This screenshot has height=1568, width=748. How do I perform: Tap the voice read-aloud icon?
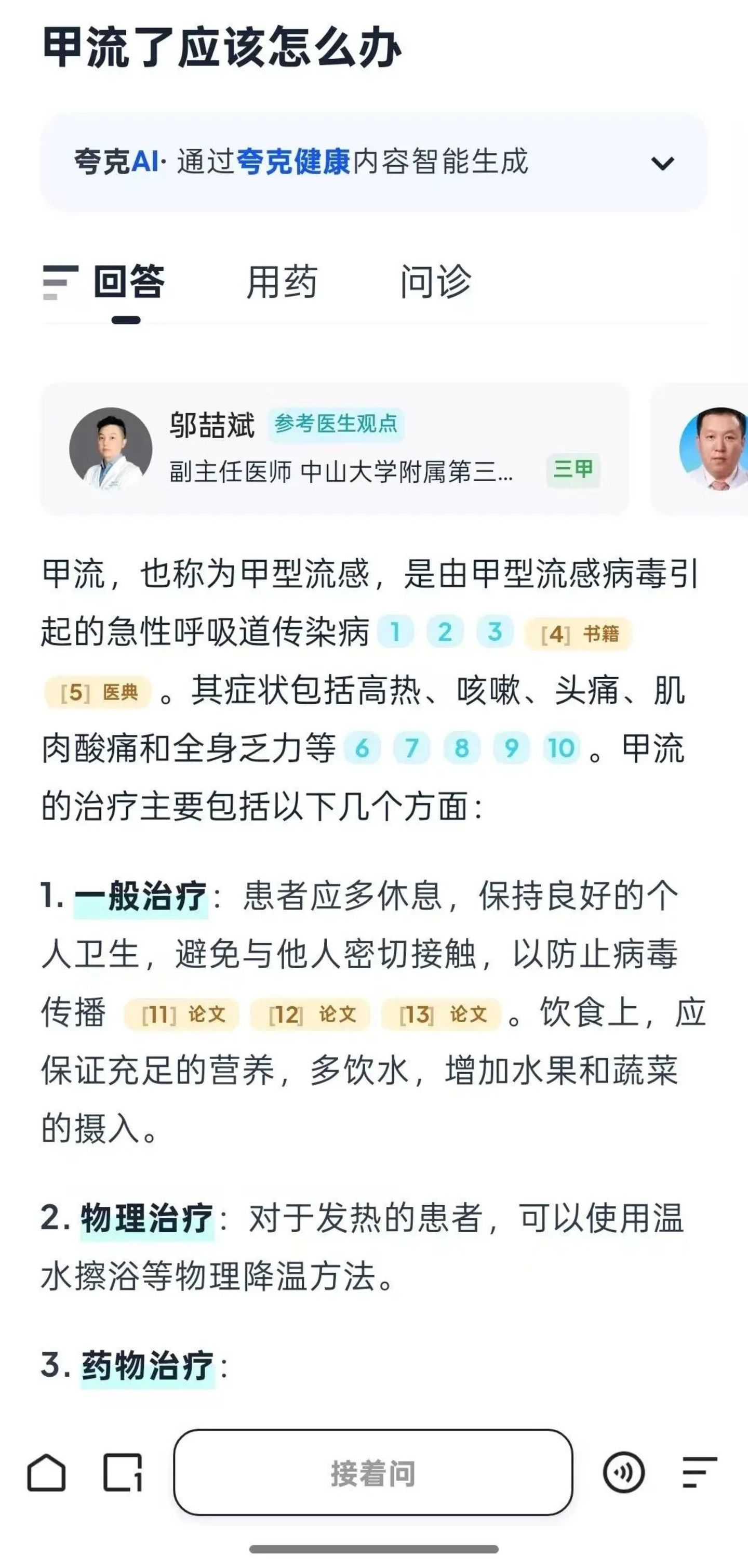tap(623, 1473)
